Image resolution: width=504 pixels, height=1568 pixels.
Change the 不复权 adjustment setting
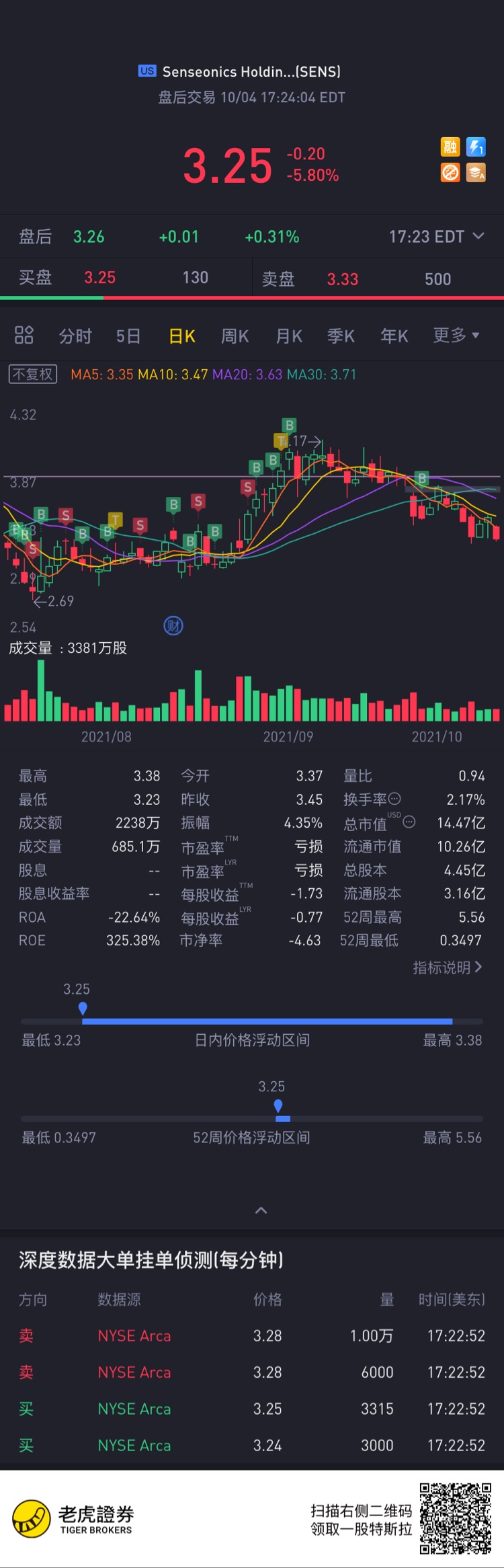click(33, 374)
